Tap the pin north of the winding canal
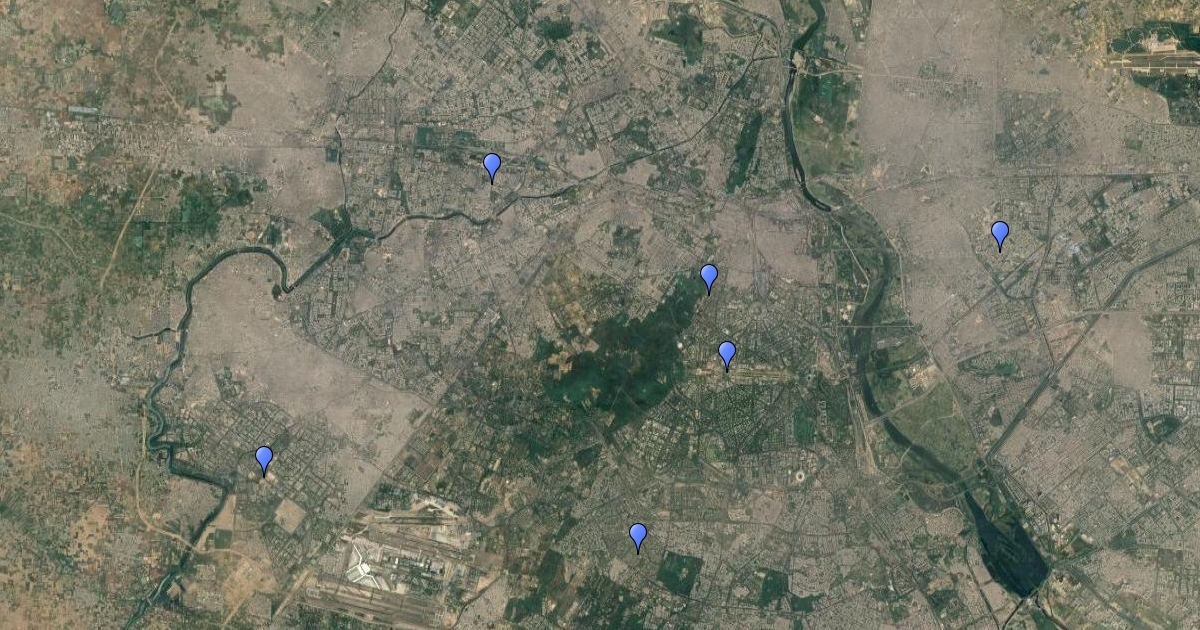The width and height of the screenshot is (1200, 630). tap(491, 164)
